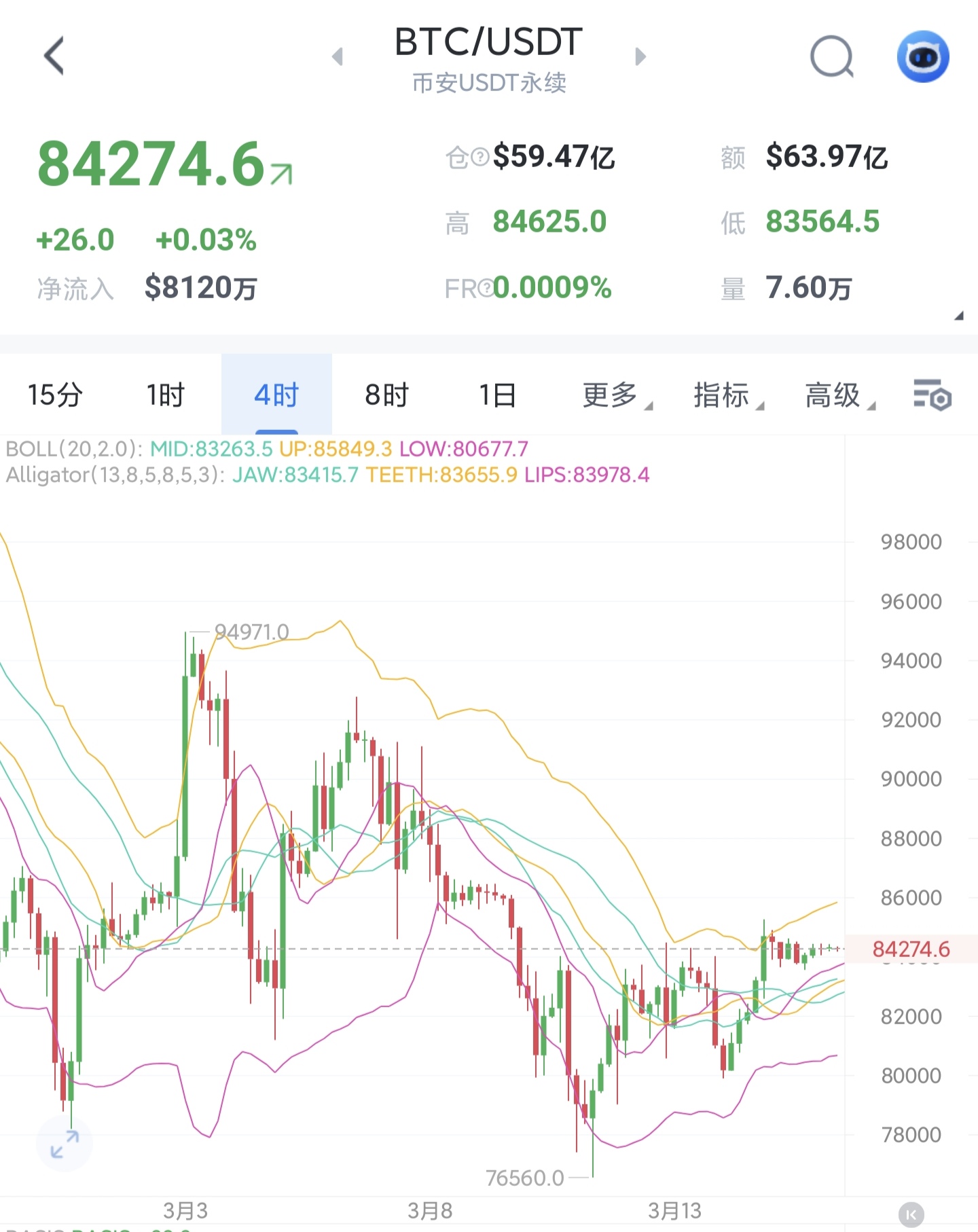Open the 高级 advanced dropdown
The height and width of the screenshot is (1232, 978).
point(838,395)
